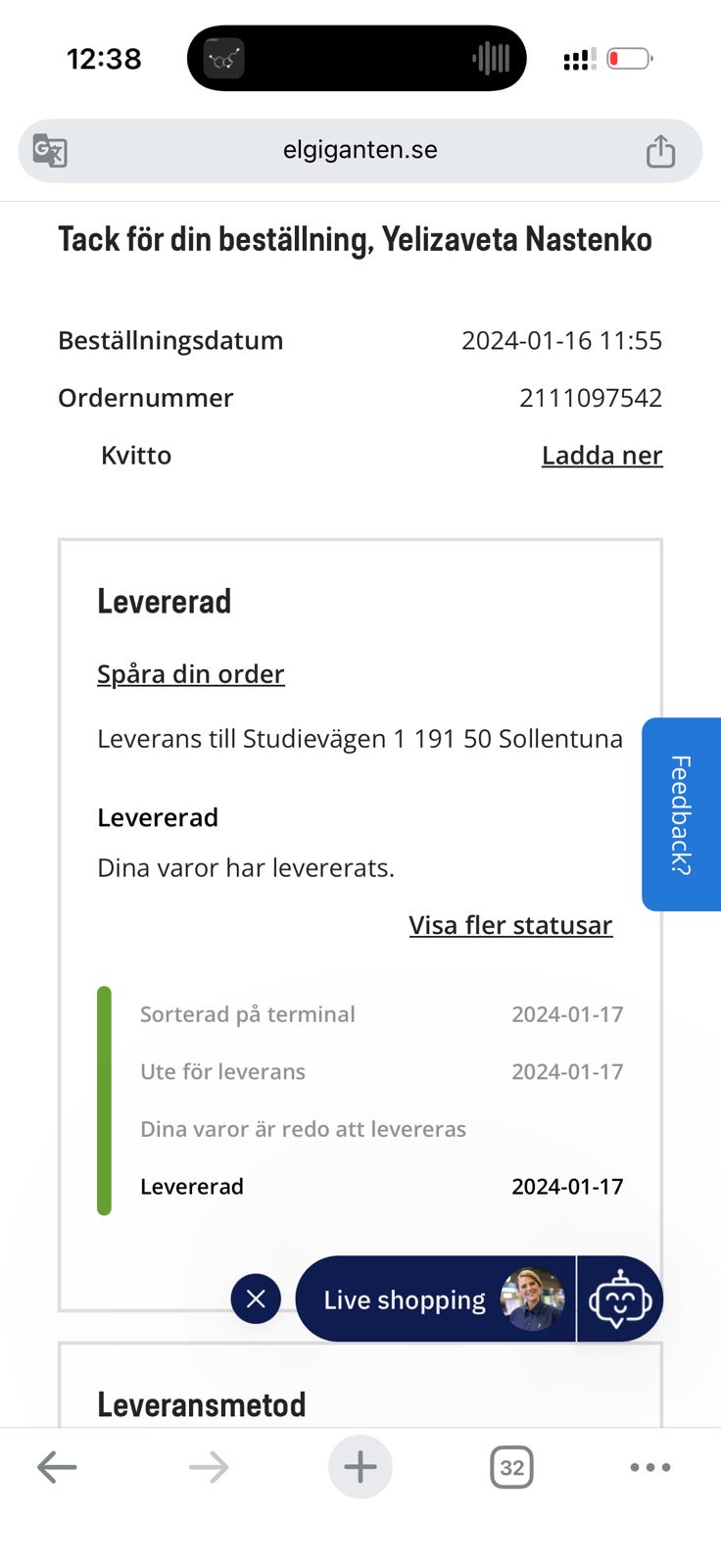
Task: Tap the elgiganten.se address bar
Action: pos(360,151)
